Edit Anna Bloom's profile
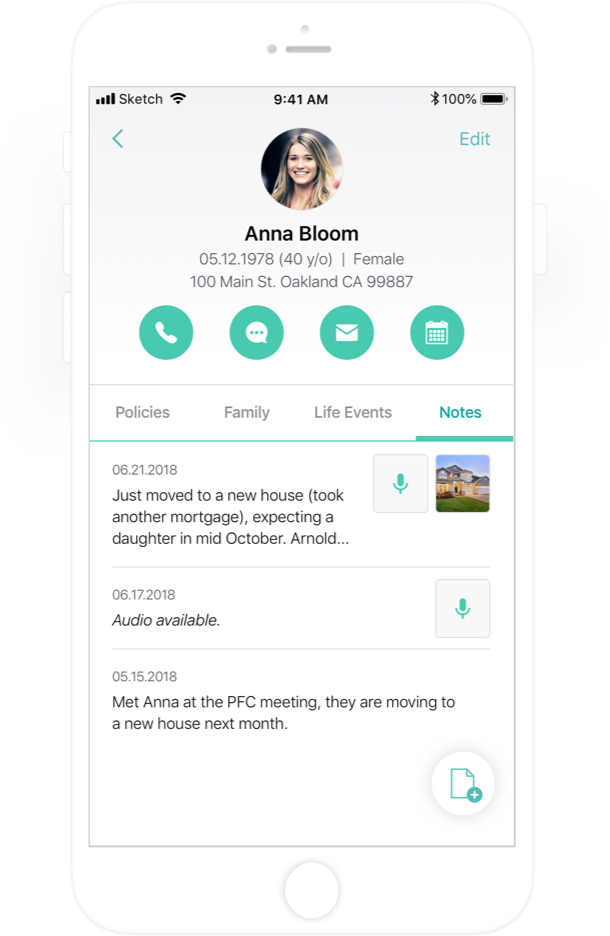 click(474, 139)
